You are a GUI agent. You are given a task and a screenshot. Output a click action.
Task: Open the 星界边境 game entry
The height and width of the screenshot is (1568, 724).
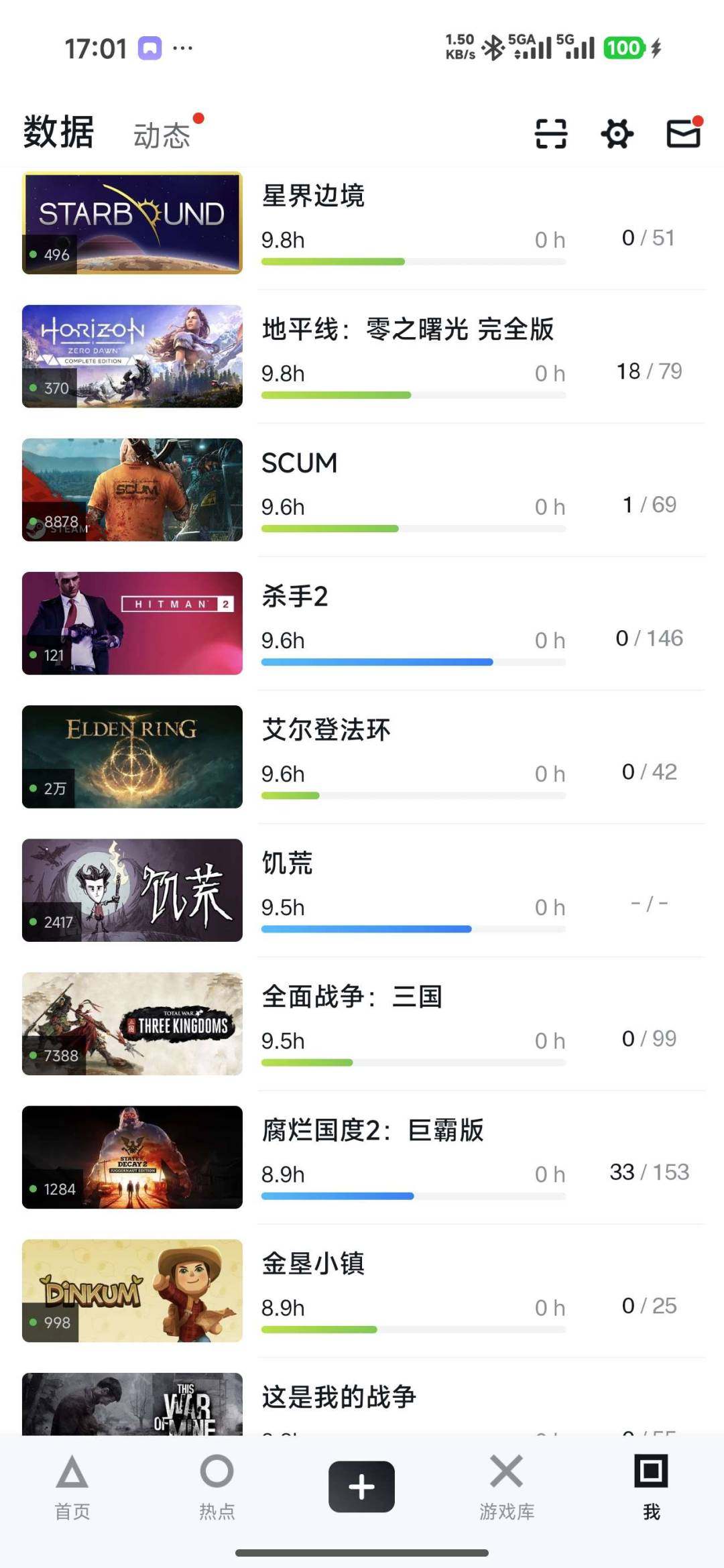362,223
